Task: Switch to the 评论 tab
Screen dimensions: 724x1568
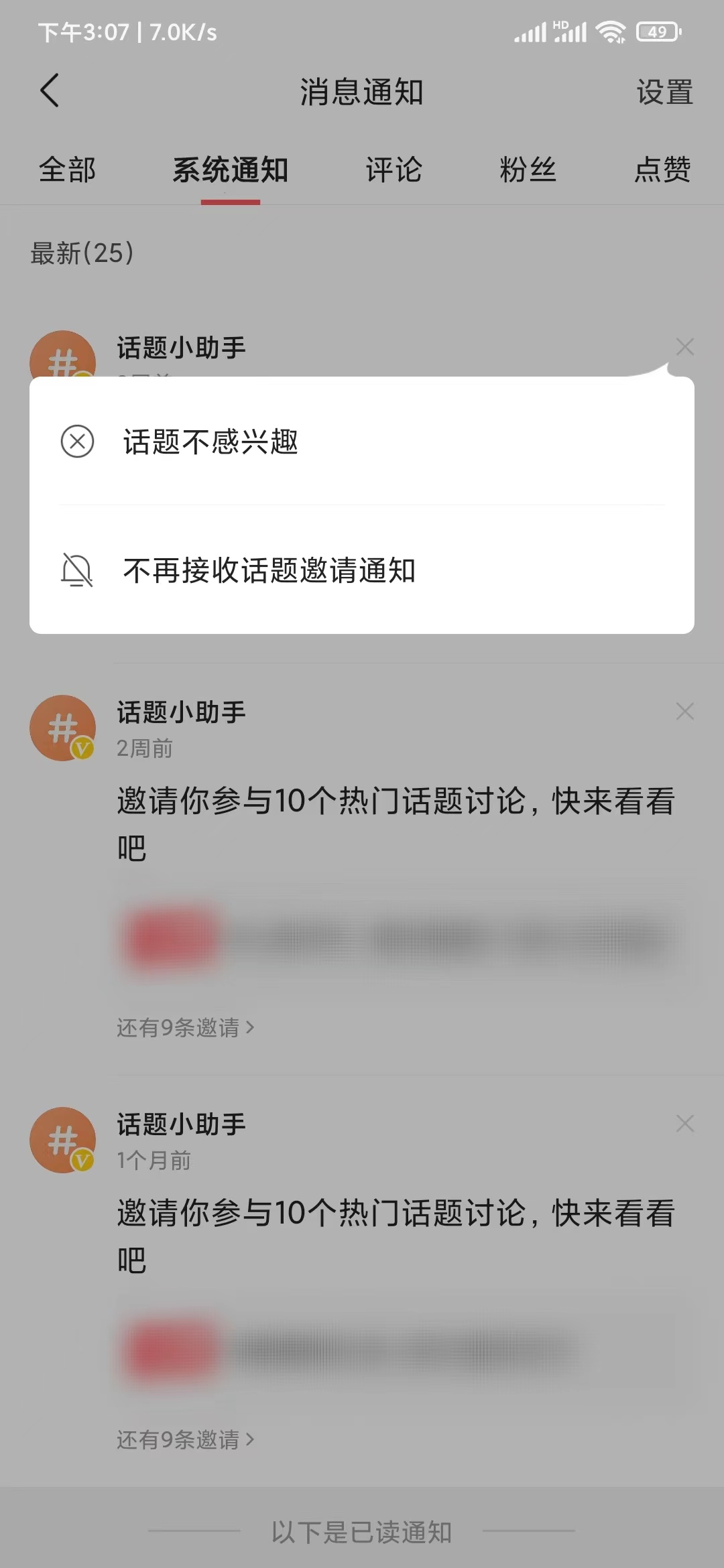Action: click(x=394, y=171)
